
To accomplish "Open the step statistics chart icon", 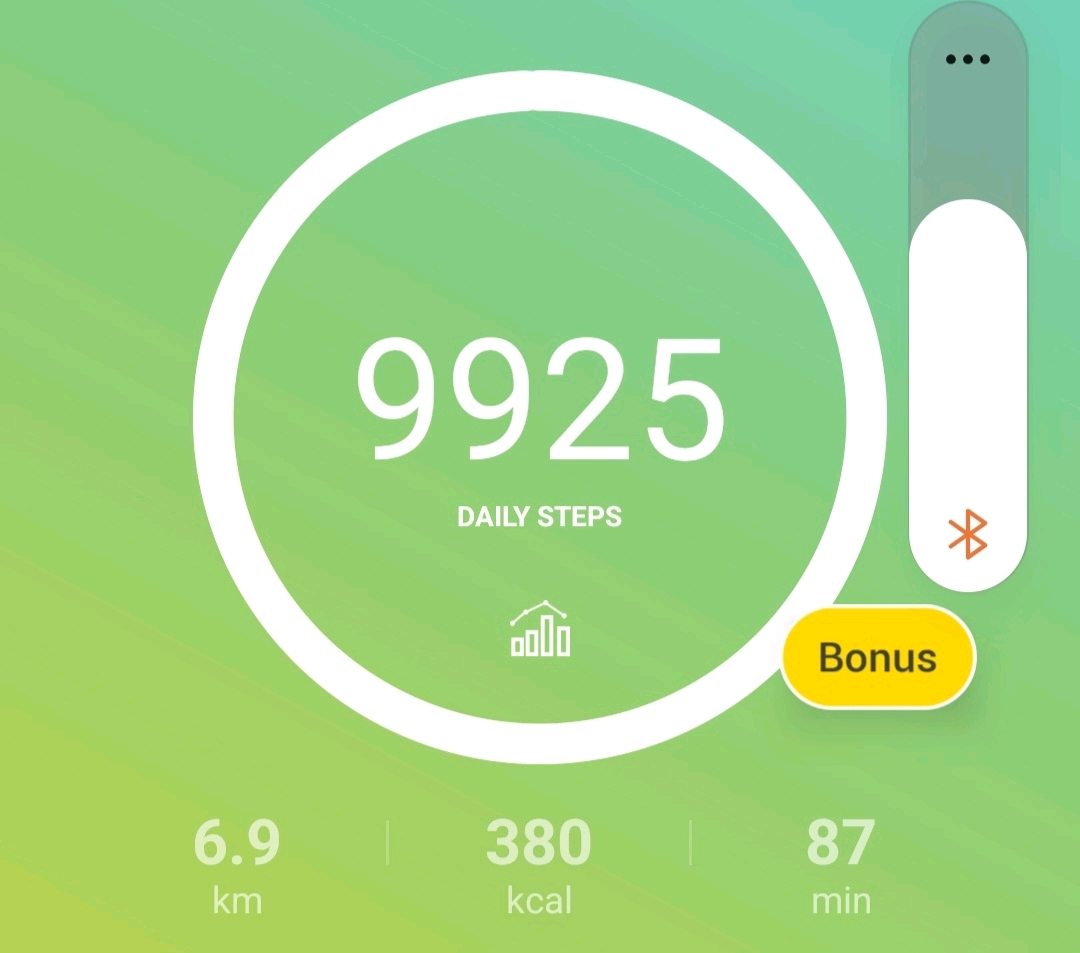I will pos(540,629).
